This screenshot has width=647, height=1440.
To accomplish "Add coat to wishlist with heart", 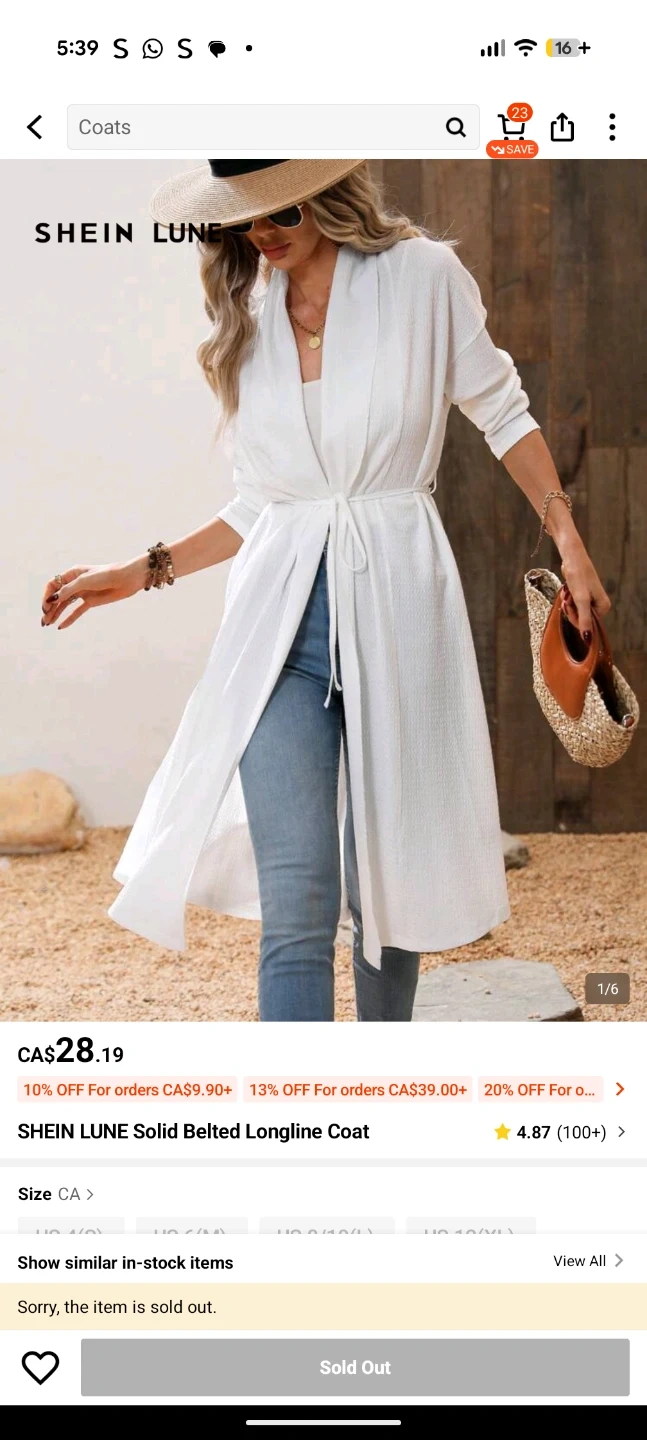I will (x=41, y=1367).
